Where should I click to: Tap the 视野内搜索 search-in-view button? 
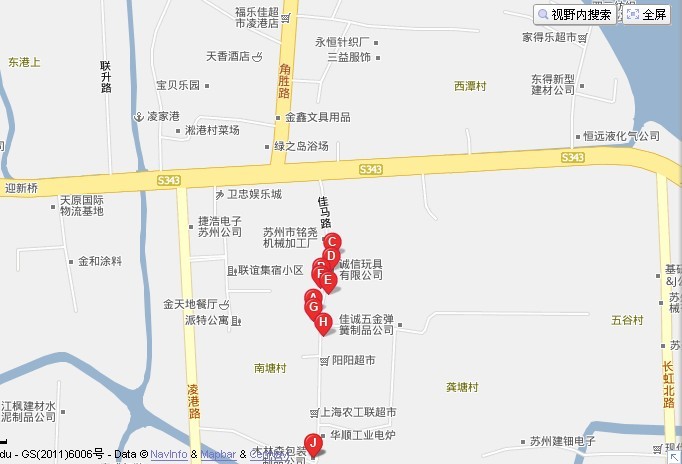point(576,14)
